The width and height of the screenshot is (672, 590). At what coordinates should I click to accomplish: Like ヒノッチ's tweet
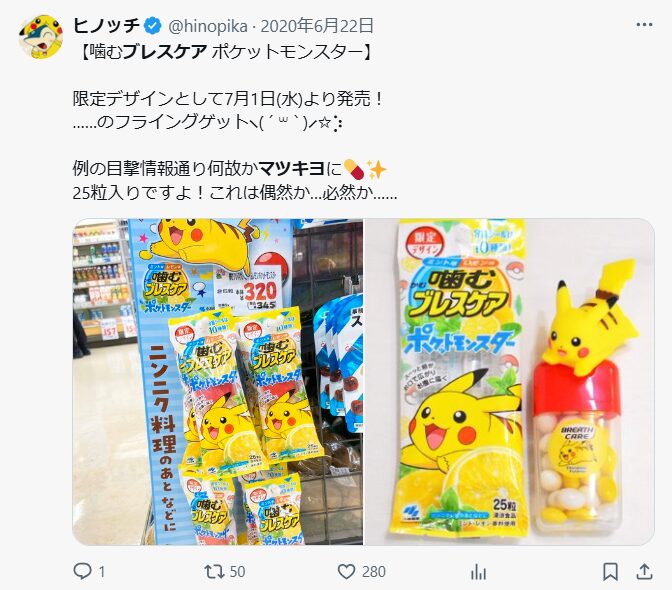click(347, 572)
